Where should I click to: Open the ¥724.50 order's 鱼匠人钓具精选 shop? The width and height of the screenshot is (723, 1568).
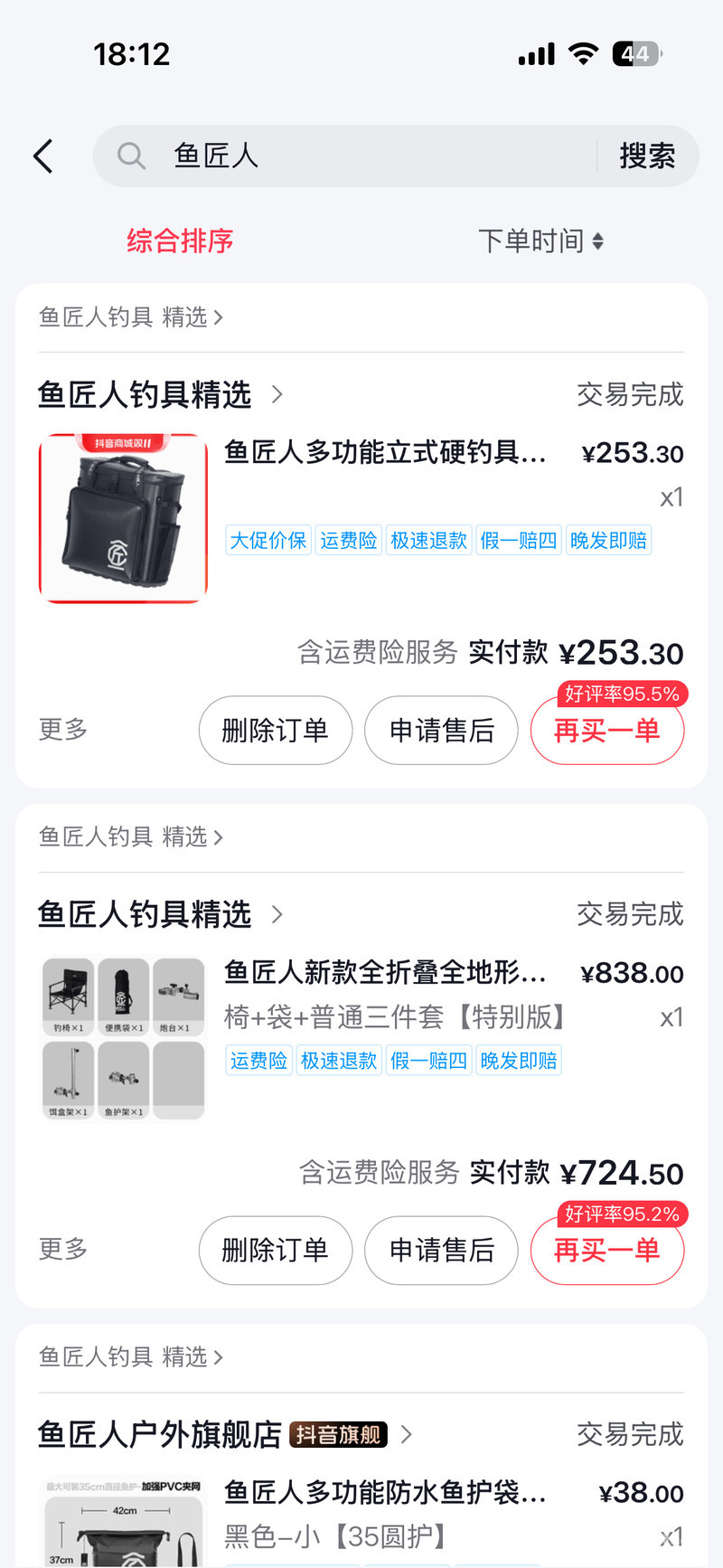pos(160,915)
